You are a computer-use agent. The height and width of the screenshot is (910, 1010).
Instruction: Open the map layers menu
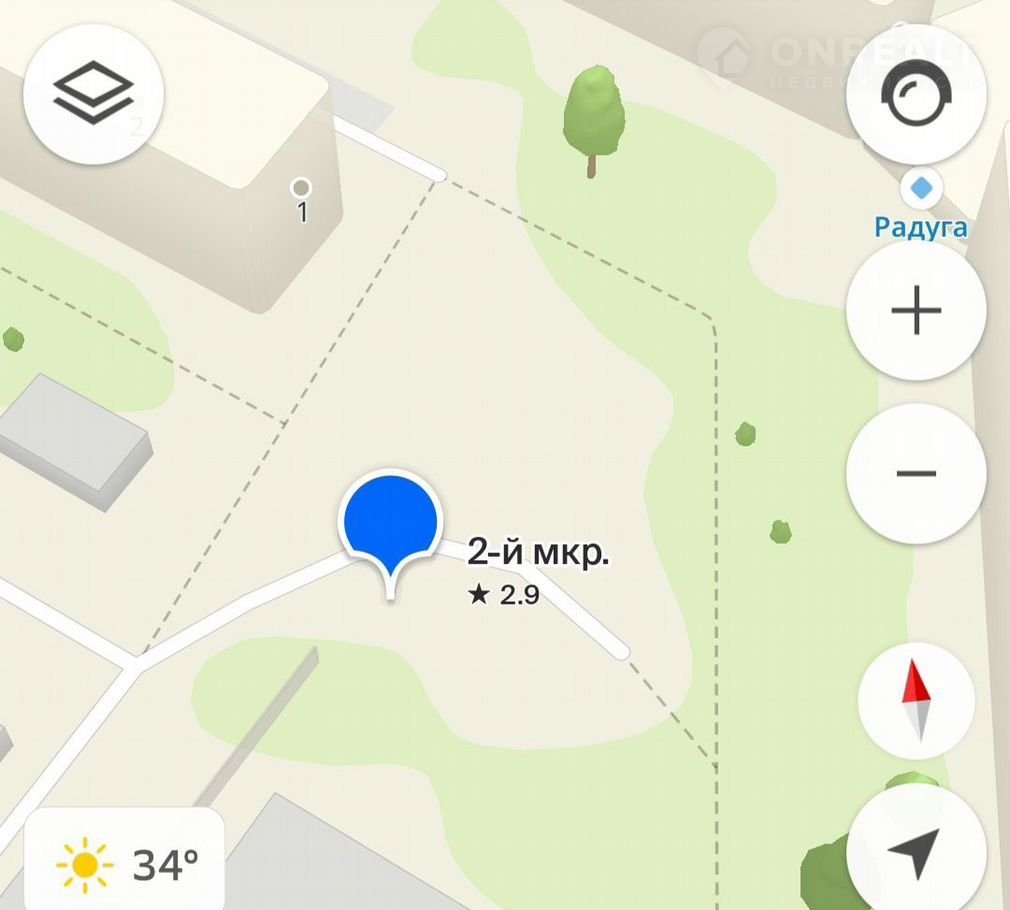tap(93, 93)
